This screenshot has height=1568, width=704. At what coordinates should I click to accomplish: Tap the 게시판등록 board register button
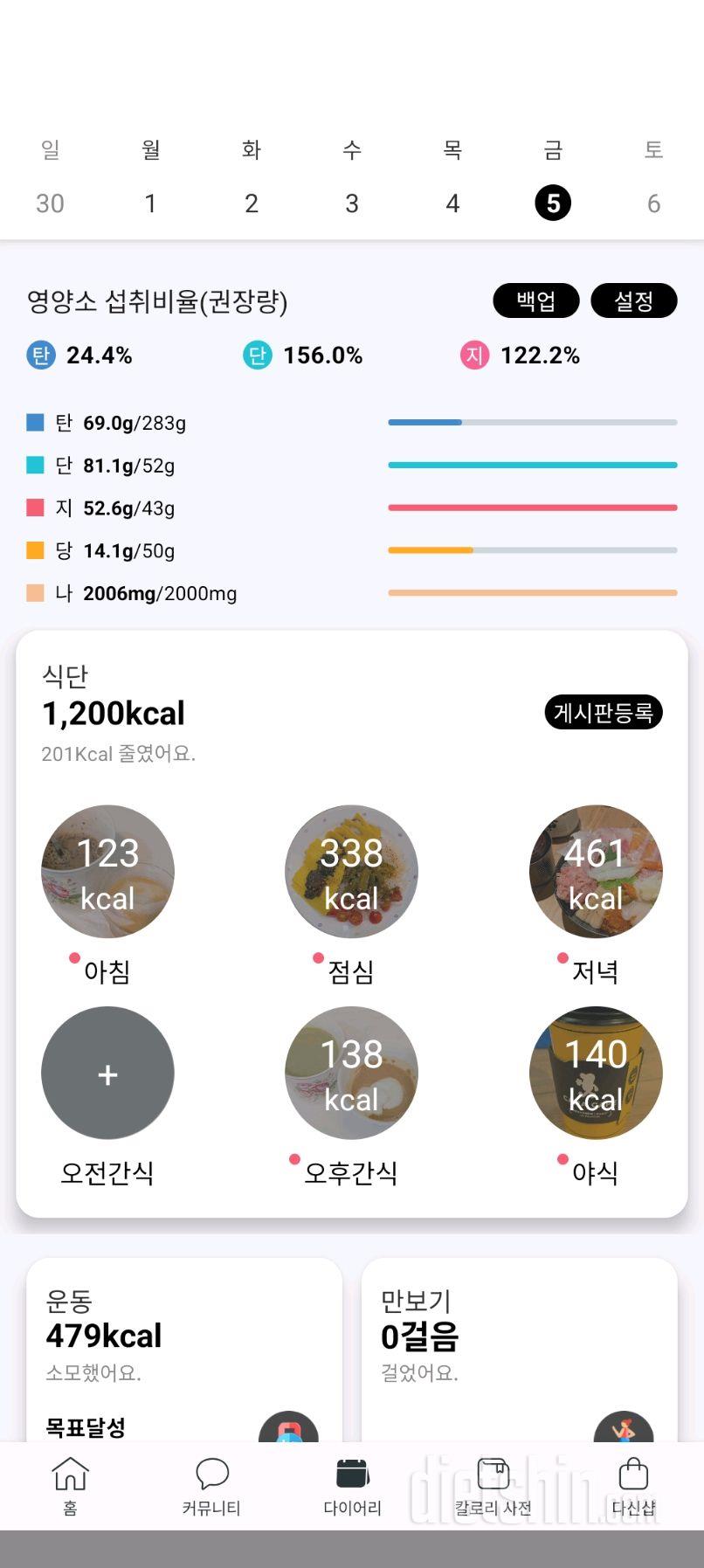pos(604,713)
